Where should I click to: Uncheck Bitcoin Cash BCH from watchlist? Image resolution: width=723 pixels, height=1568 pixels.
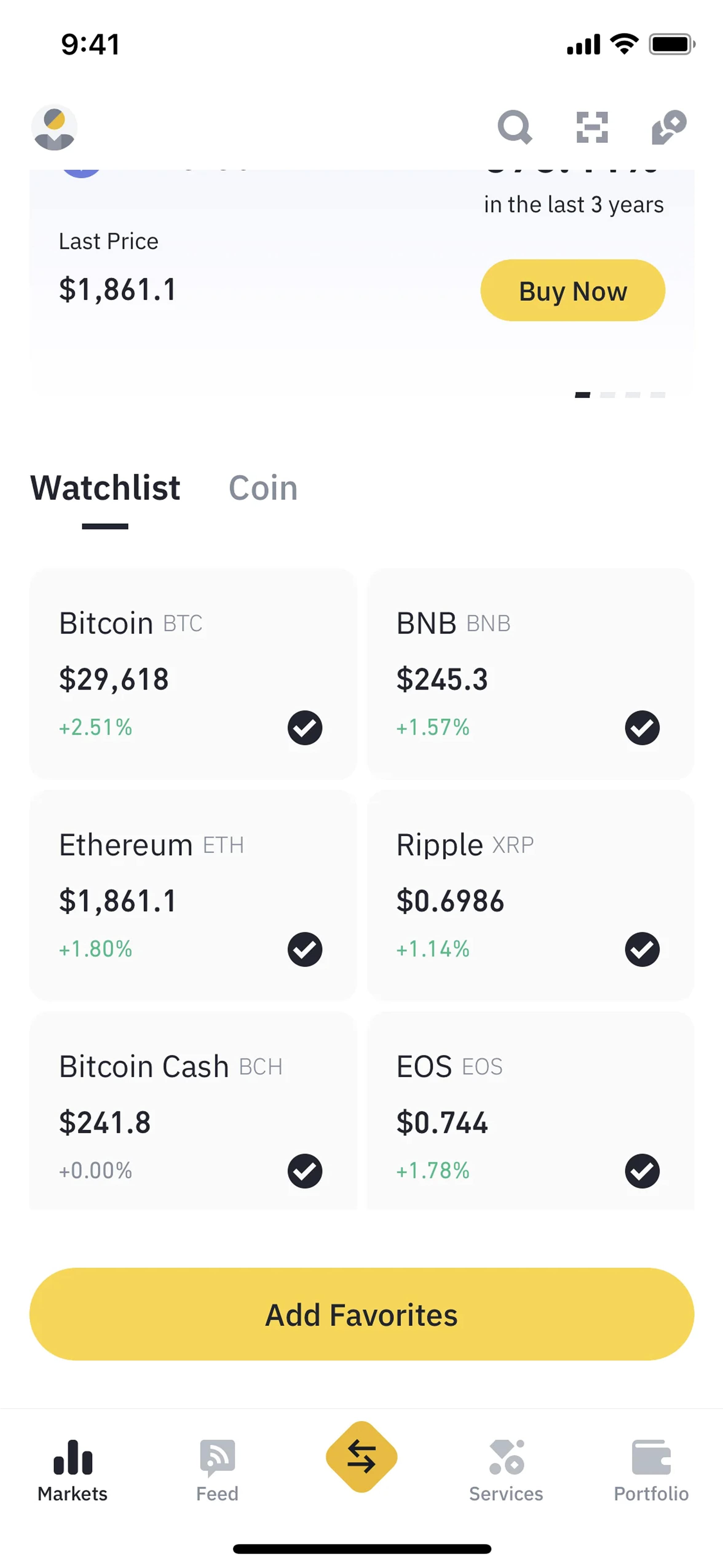(x=305, y=1171)
